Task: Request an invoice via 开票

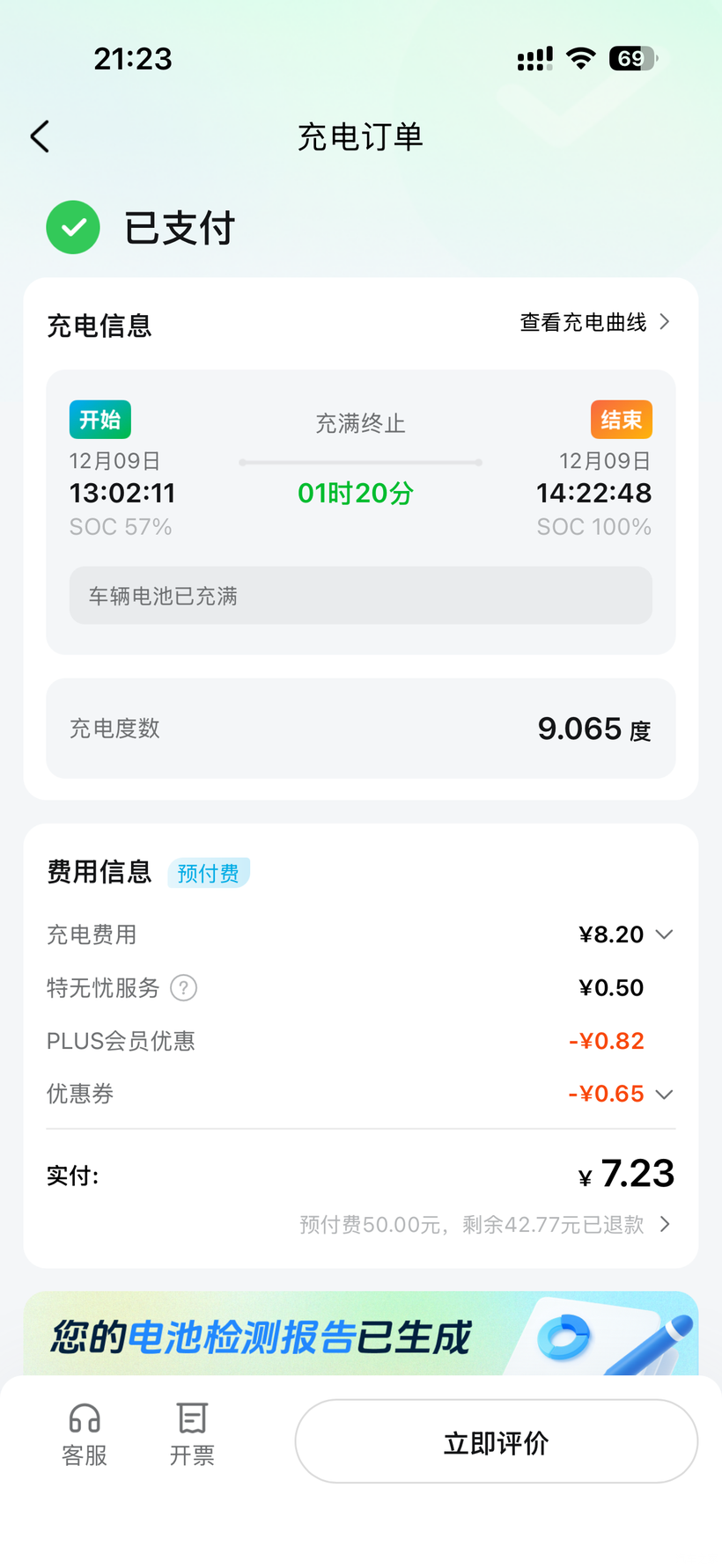Action: [192, 1435]
